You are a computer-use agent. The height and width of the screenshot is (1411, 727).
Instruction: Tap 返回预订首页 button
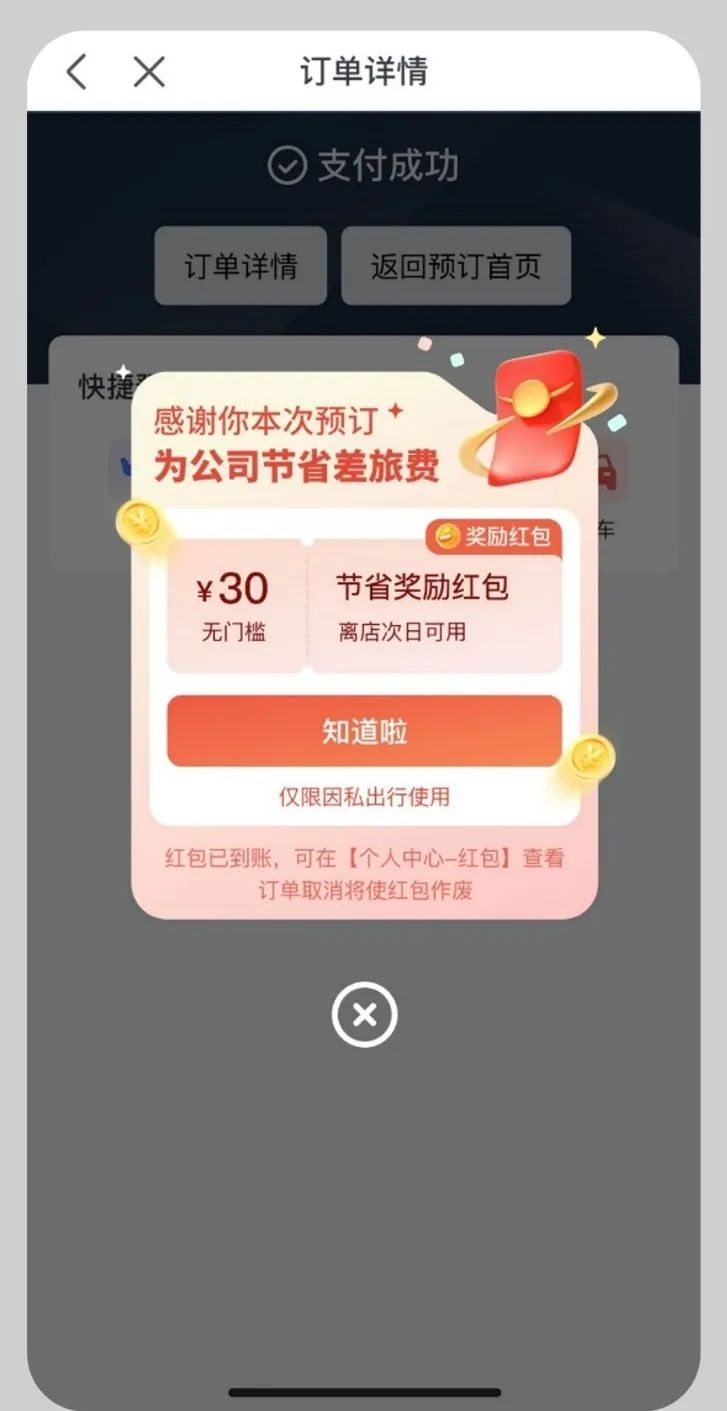pyautogui.click(x=456, y=266)
